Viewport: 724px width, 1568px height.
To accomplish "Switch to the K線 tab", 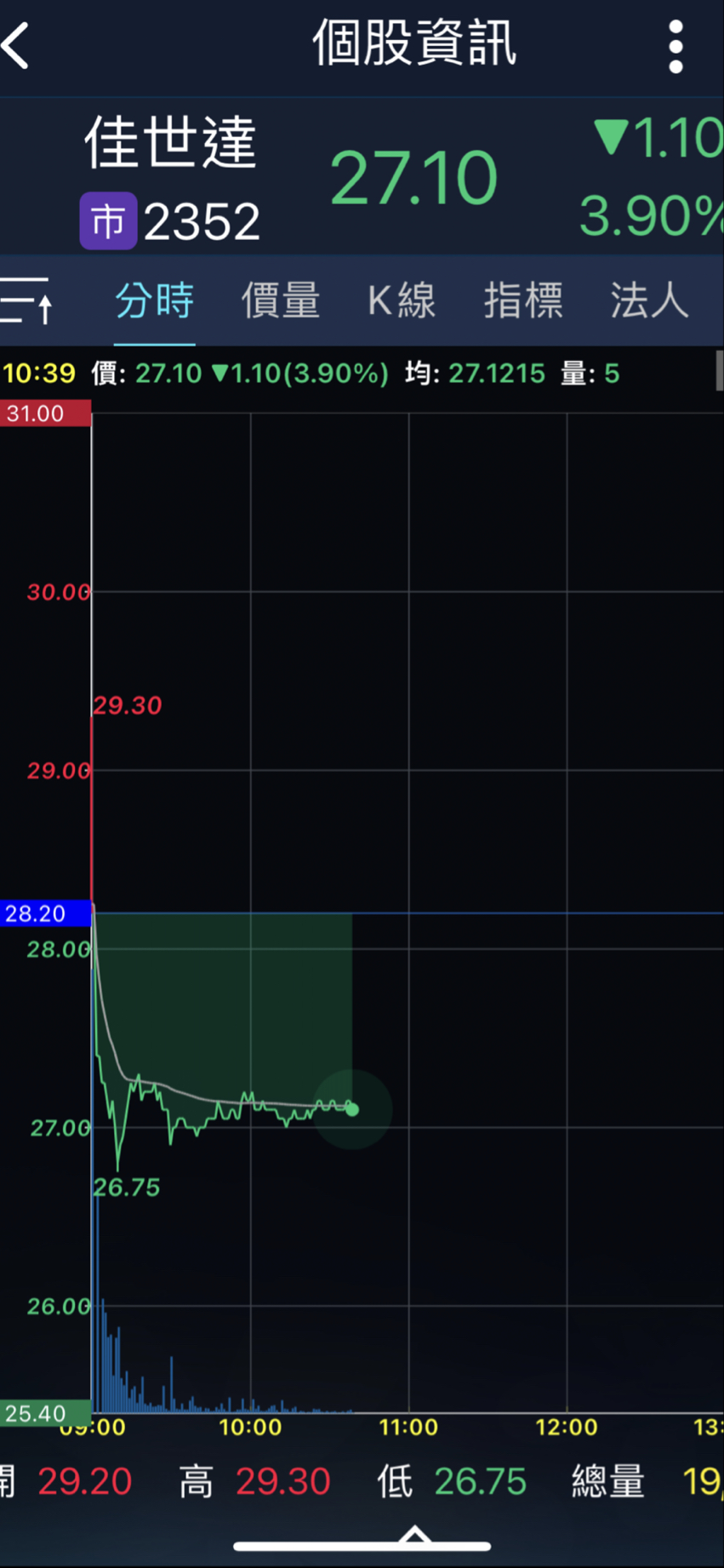I will pyautogui.click(x=402, y=300).
